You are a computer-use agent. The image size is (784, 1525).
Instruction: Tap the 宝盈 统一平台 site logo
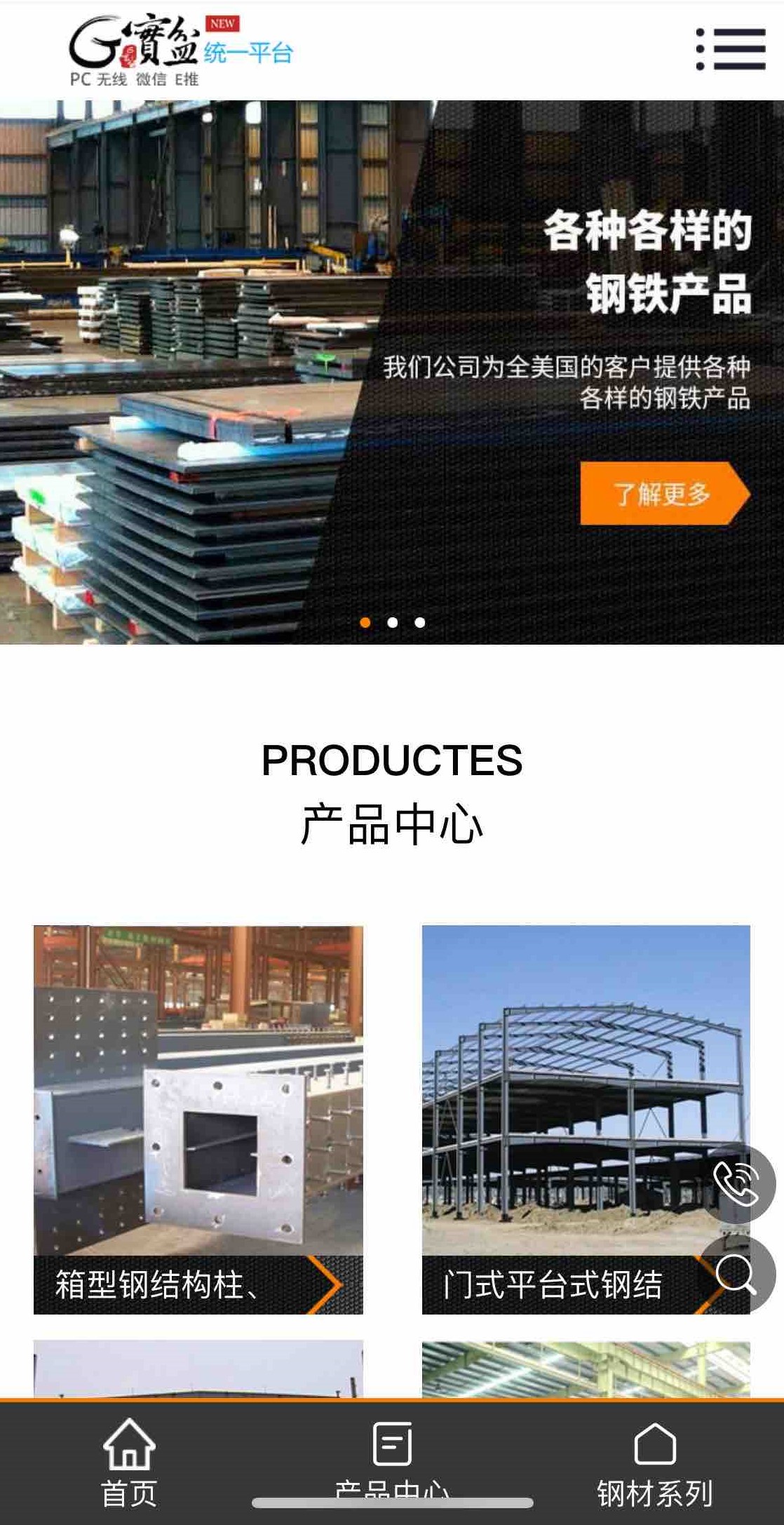point(181,50)
